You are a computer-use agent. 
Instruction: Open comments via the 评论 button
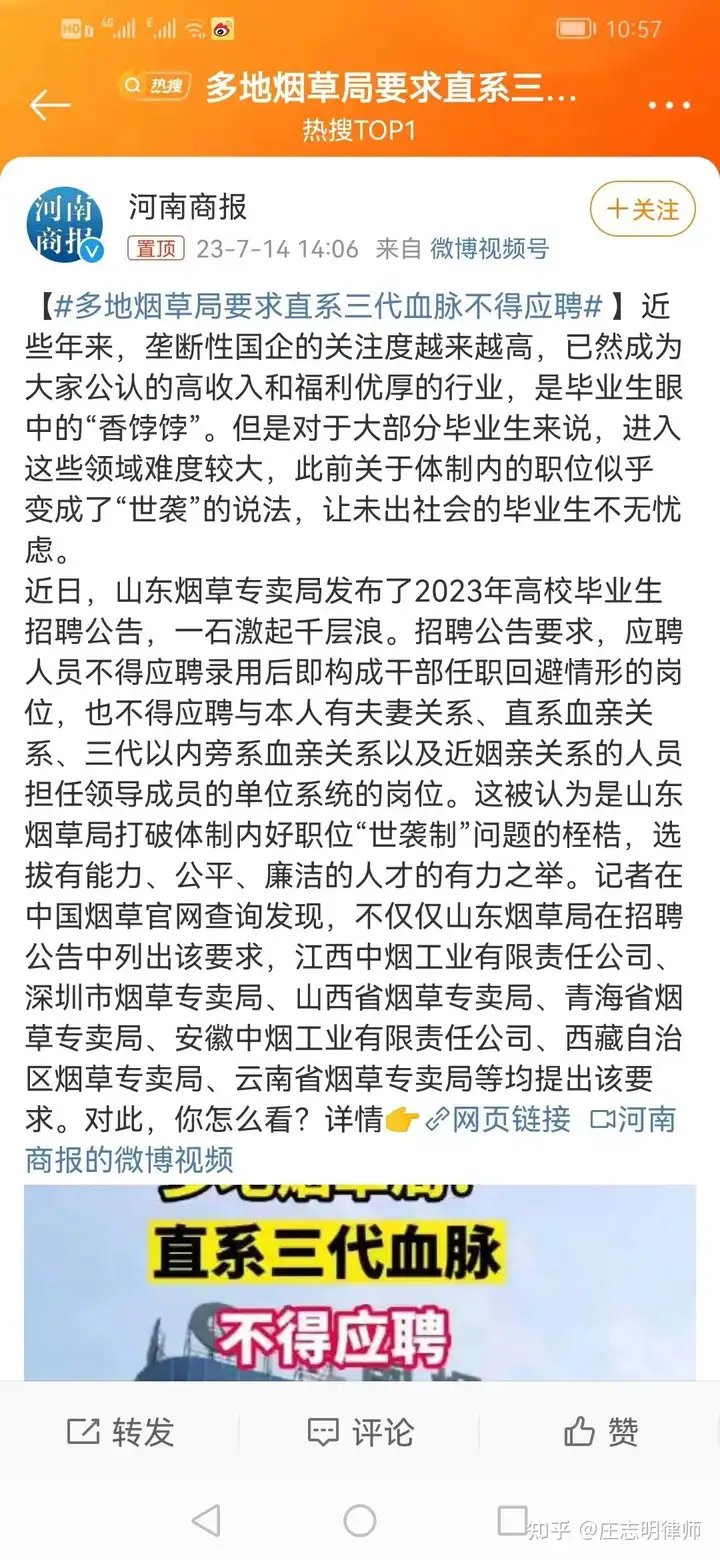(360, 1432)
